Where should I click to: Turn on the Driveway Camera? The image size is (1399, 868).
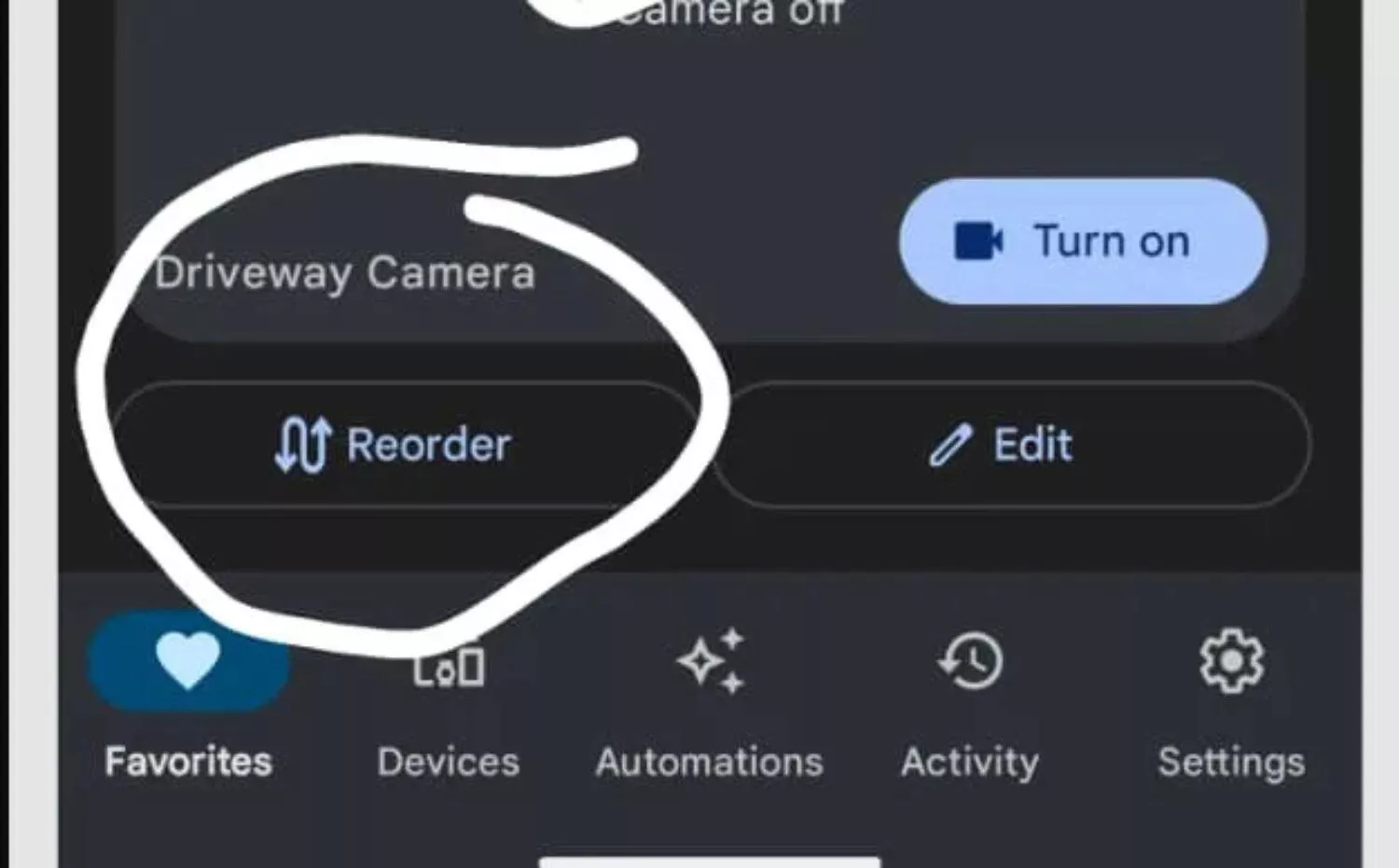point(1082,241)
